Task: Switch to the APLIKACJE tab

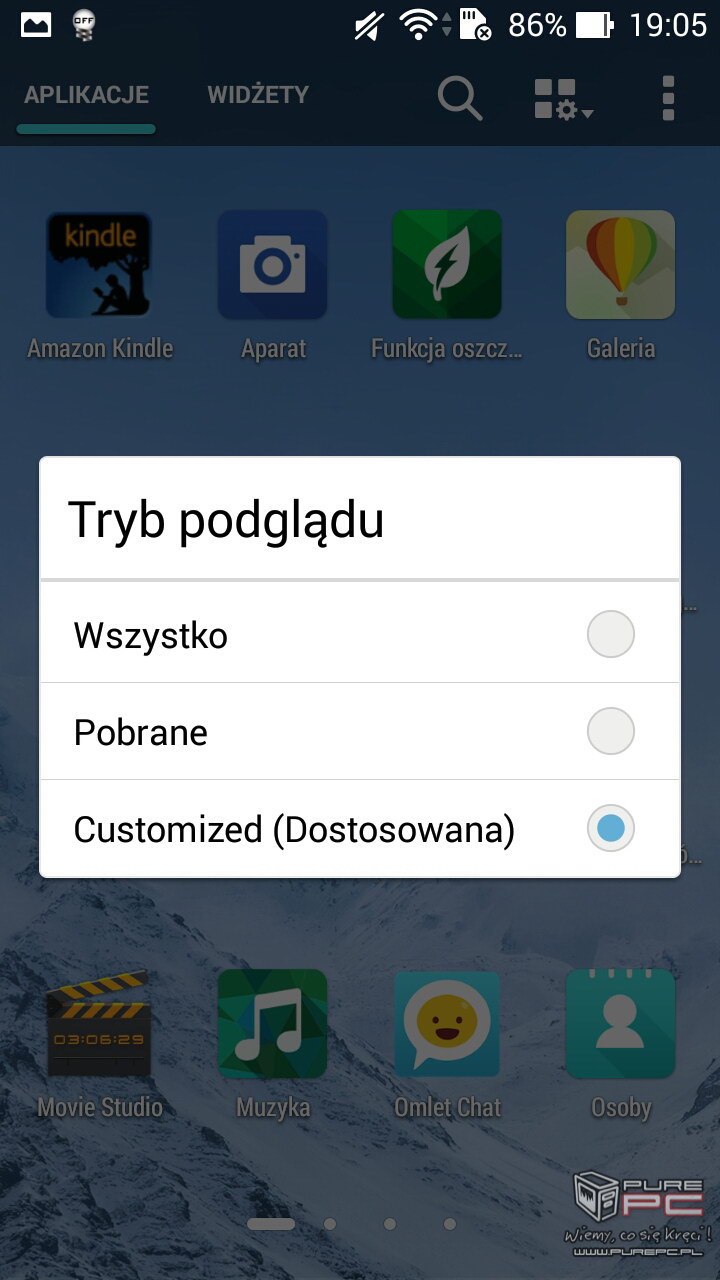Action: click(87, 95)
